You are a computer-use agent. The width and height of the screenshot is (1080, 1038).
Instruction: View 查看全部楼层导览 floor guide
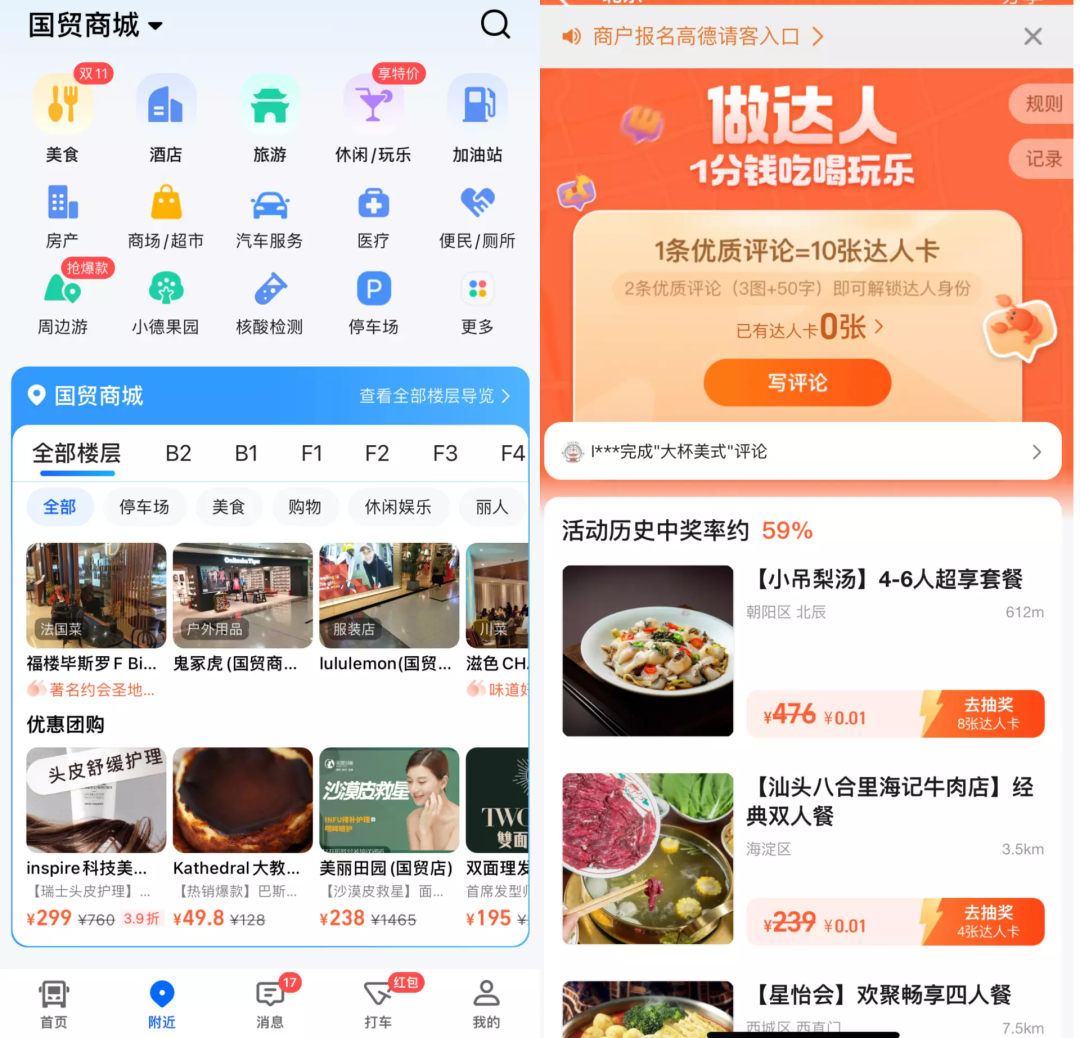[434, 396]
